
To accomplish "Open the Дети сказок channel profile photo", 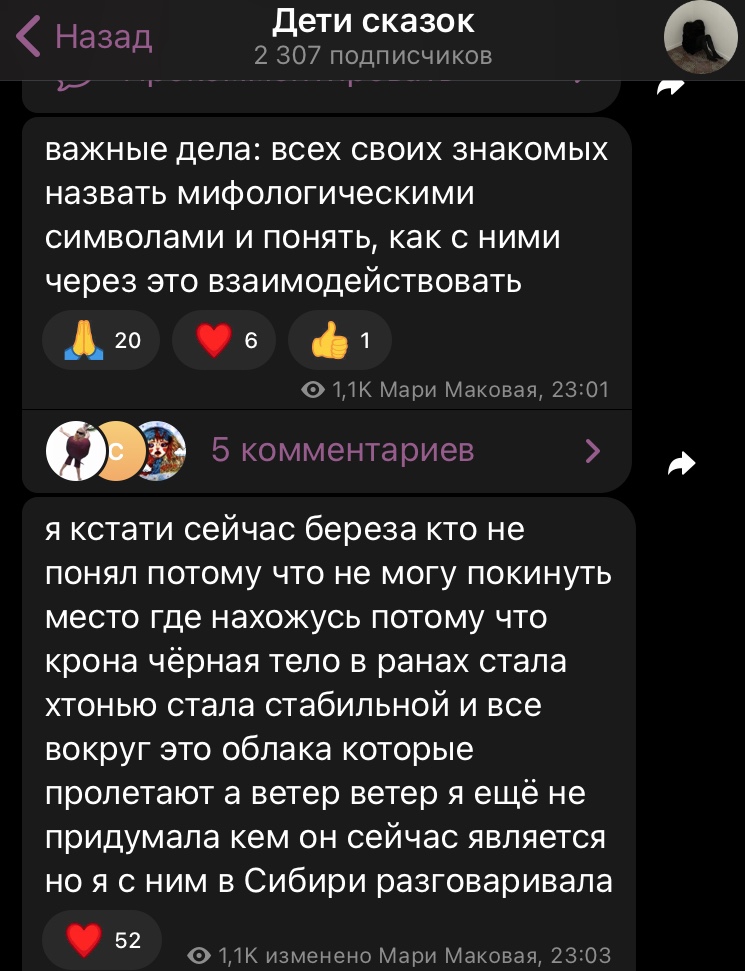I will click(x=700, y=39).
